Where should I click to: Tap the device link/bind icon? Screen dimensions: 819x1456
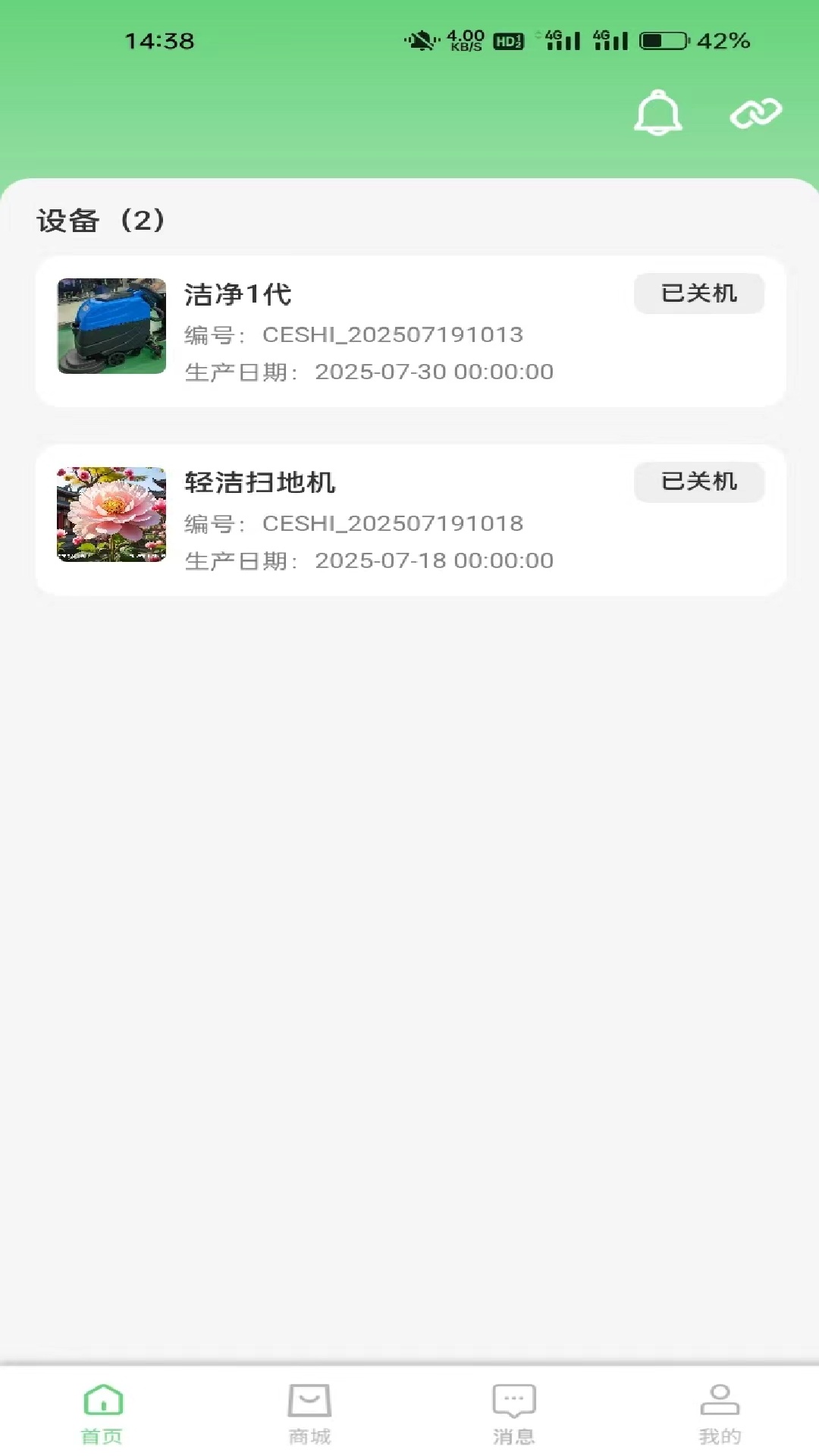click(x=755, y=111)
